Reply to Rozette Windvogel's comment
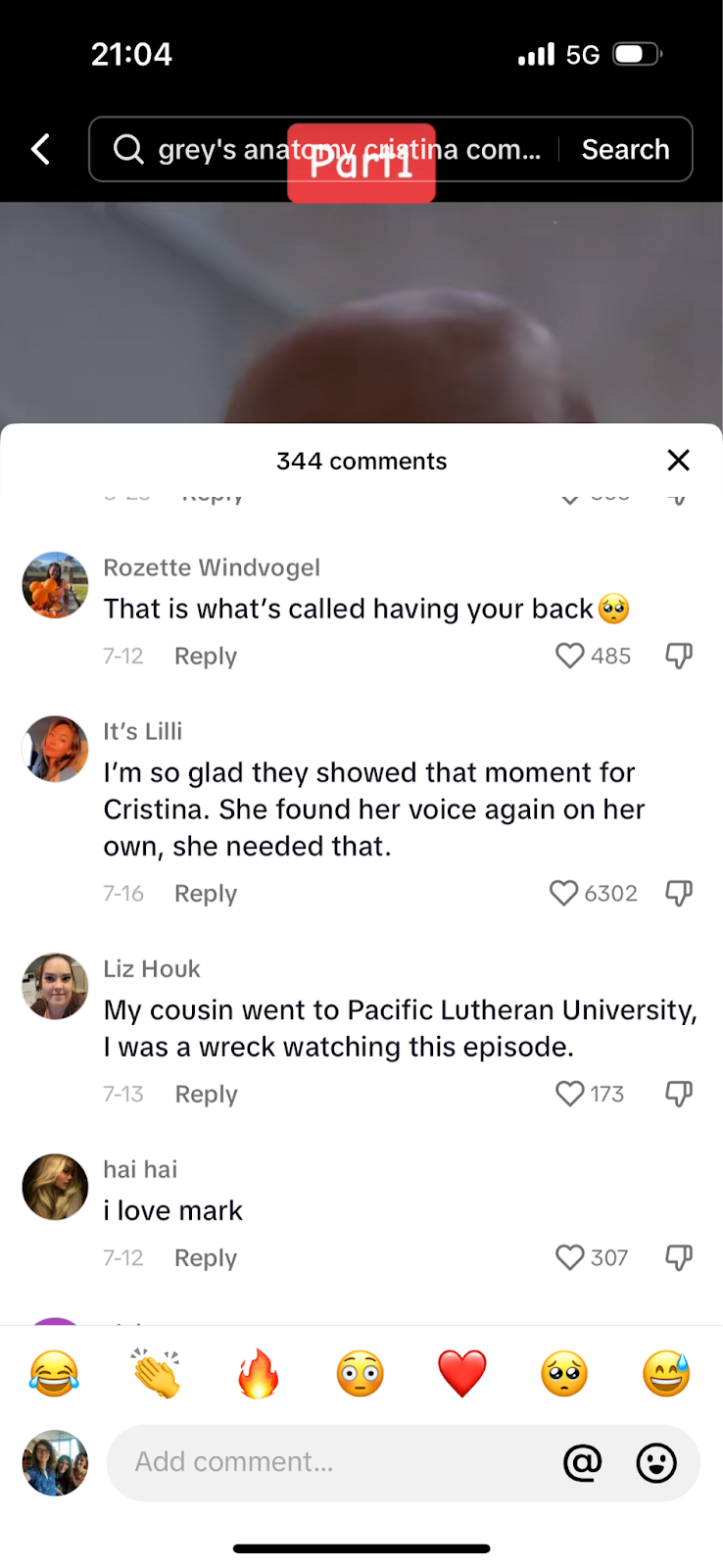 click(206, 656)
